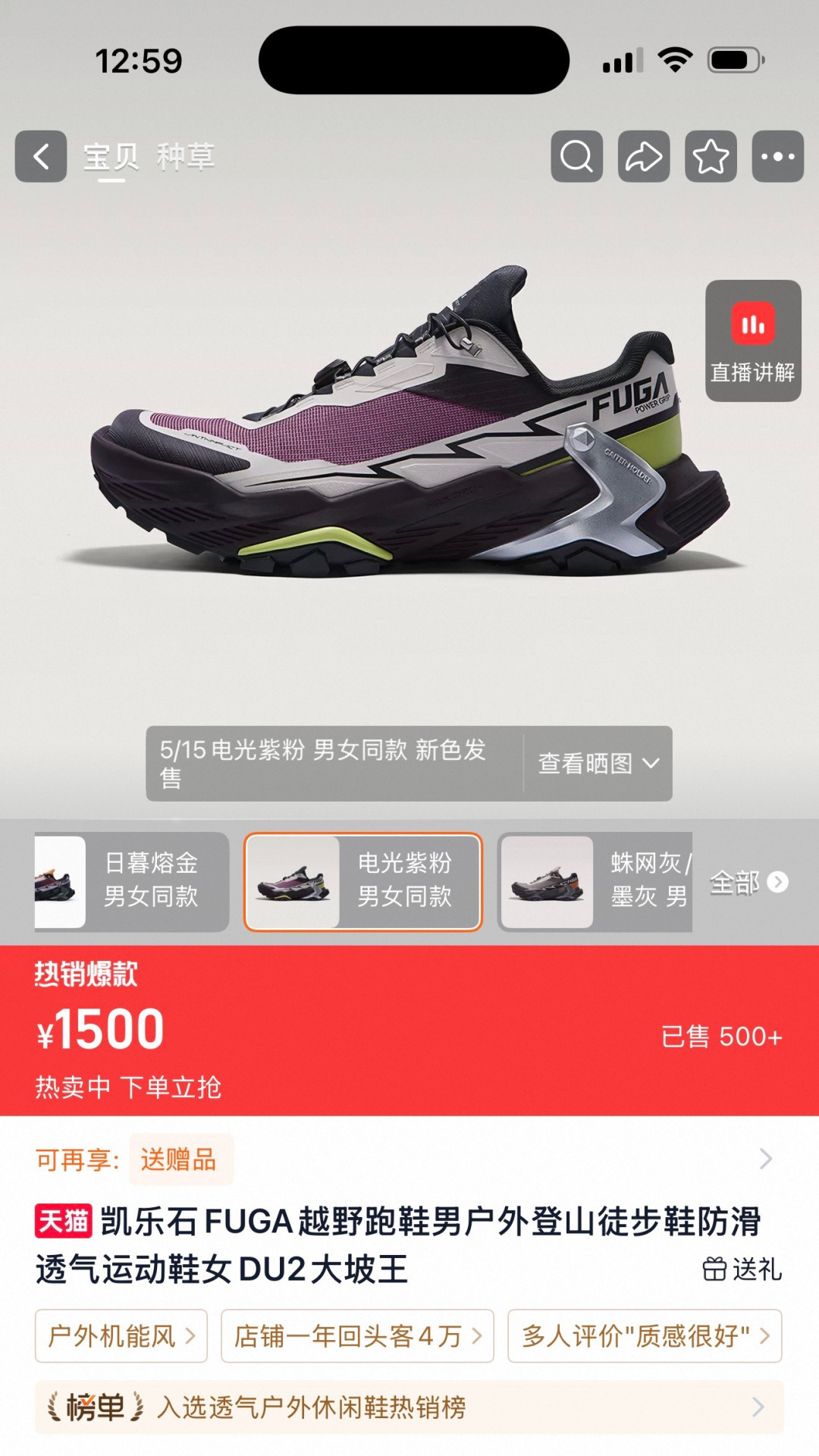819x1456 pixels.
Task: Open the 榜单 透气户外休闲鞋热销榜 ranking
Action: coord(409,1407)
